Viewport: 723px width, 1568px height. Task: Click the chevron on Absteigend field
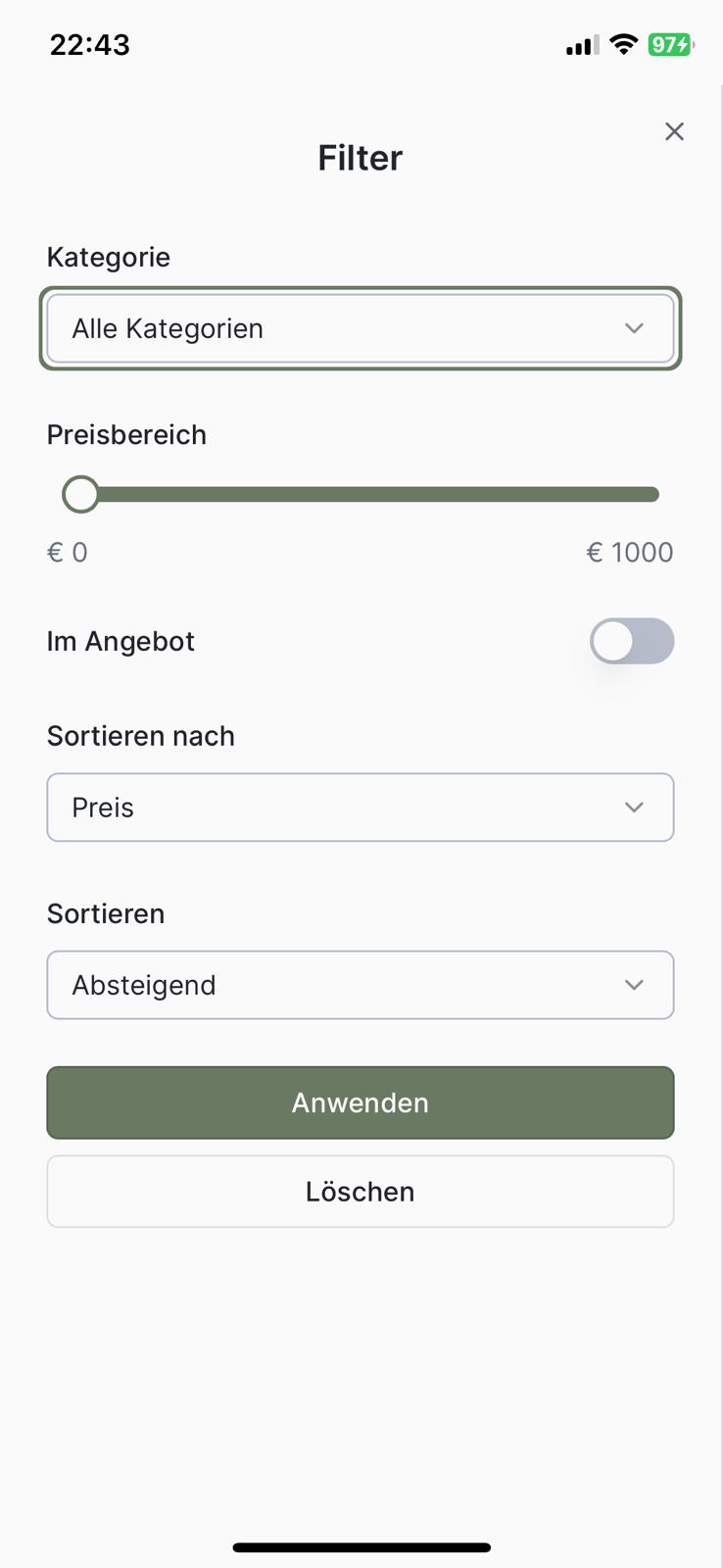(634, 985)
